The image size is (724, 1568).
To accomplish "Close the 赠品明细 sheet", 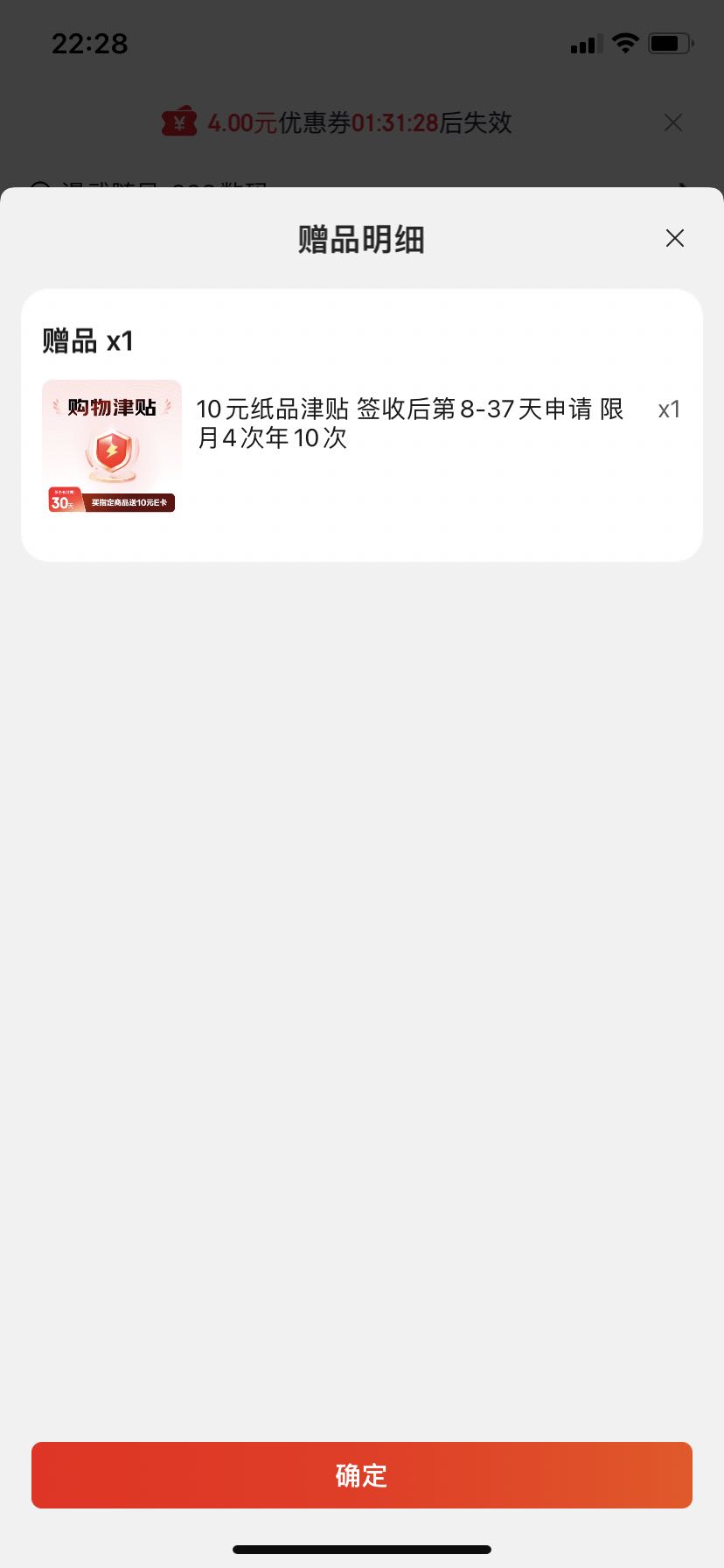I will pyautogui.click(x=674, y=238).
